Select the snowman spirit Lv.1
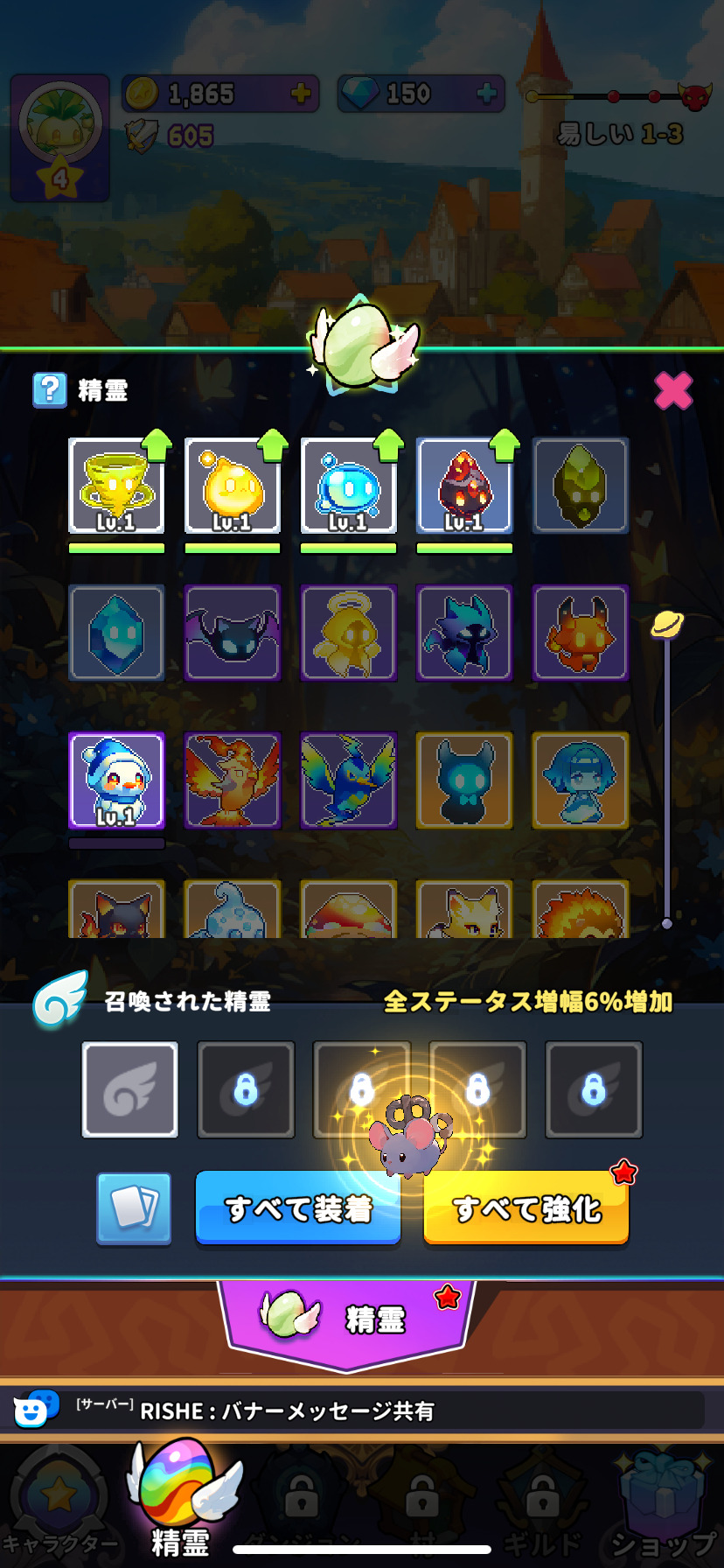 click(116, 780)
